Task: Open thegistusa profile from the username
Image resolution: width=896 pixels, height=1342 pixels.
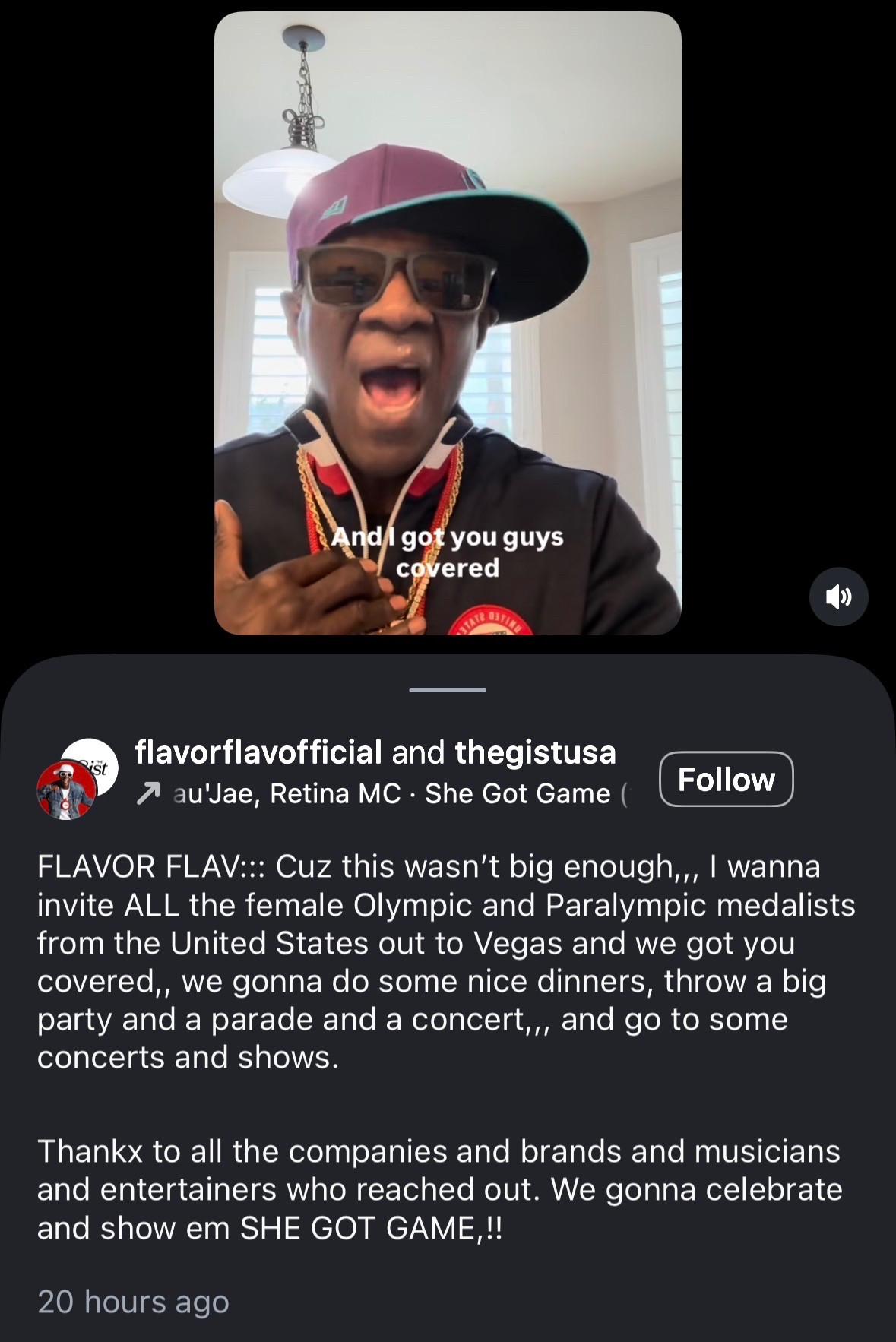Action: pyautogui.click(x=535, y=752)
